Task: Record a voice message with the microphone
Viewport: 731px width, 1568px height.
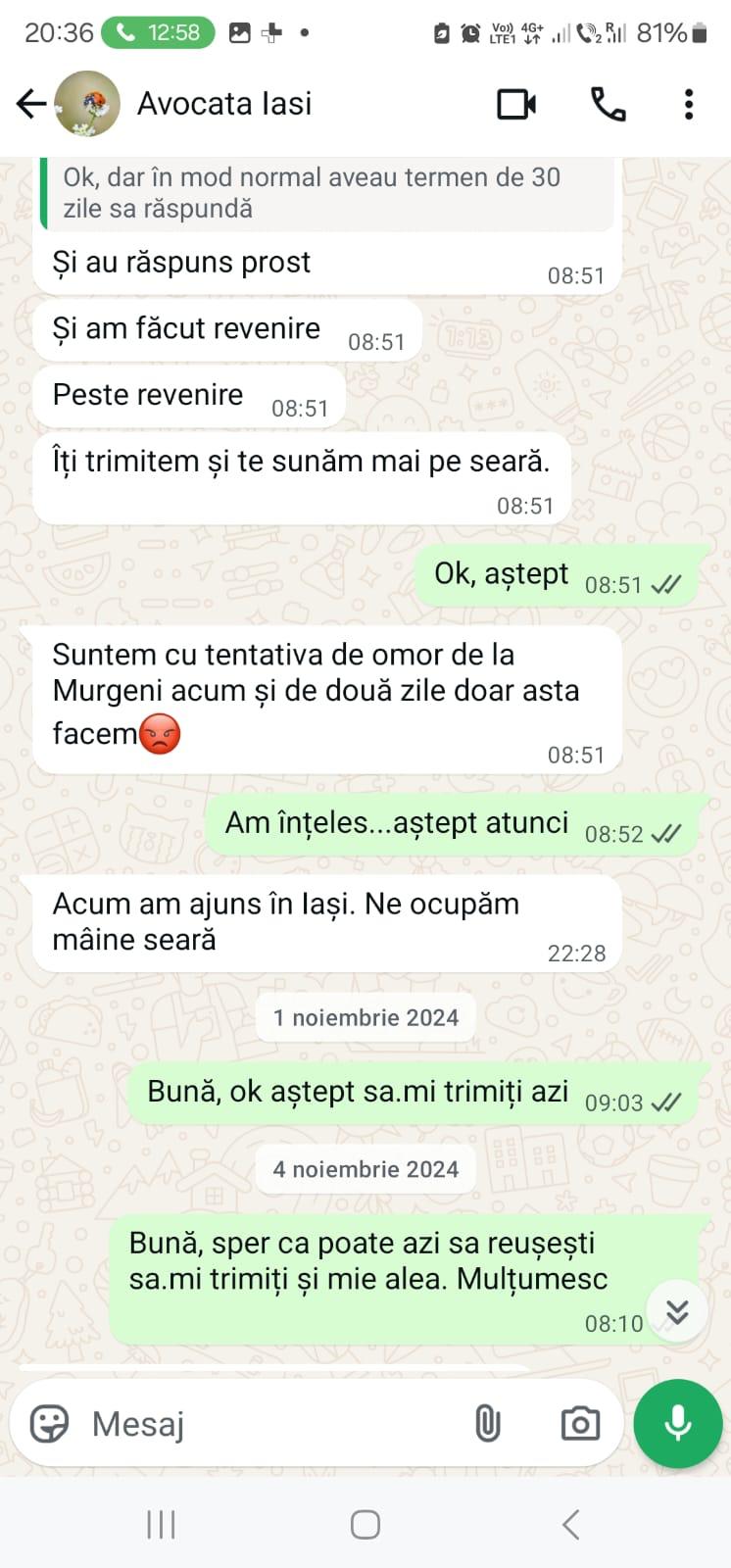Action: 678,1424
